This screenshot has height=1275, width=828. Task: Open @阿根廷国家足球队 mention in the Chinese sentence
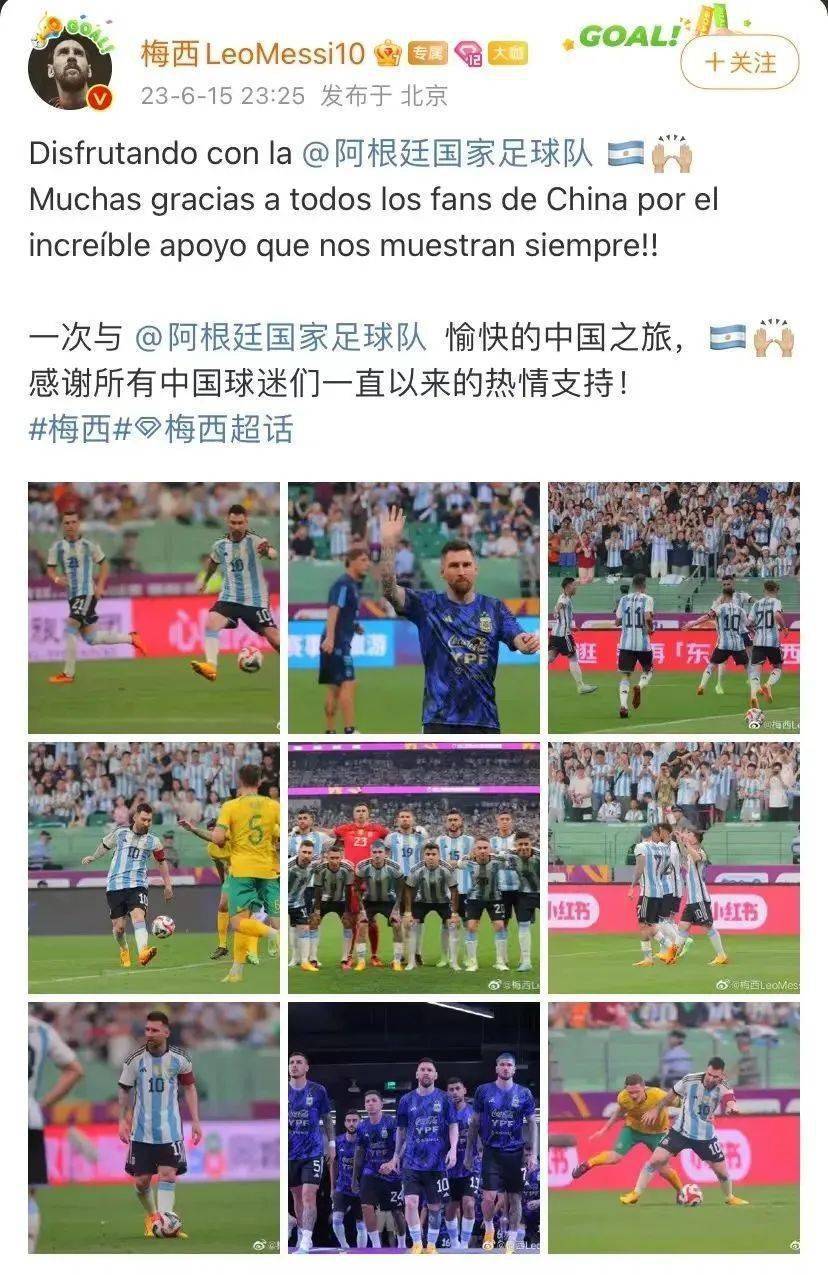coord(280,338)
